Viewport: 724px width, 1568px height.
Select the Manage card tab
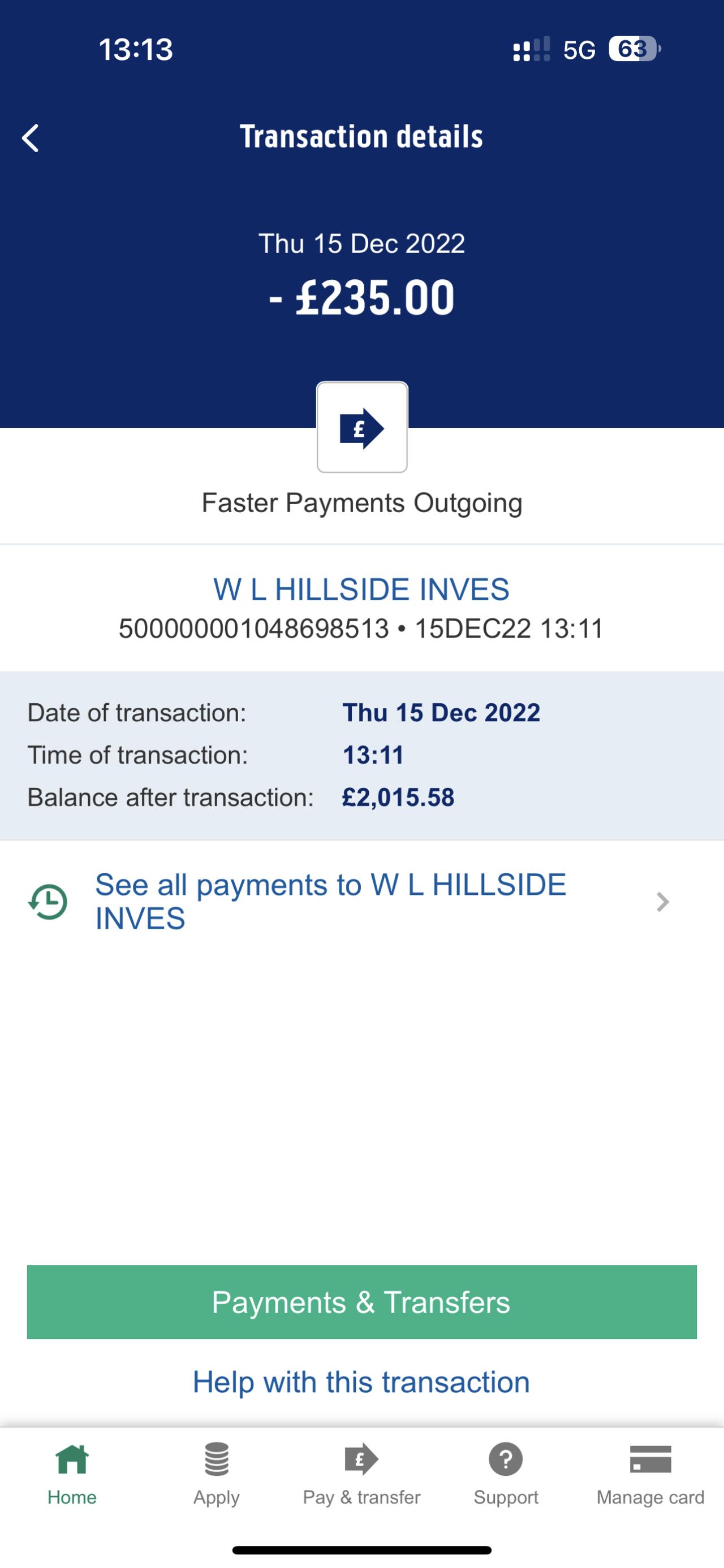click(x=650, y=1474)
